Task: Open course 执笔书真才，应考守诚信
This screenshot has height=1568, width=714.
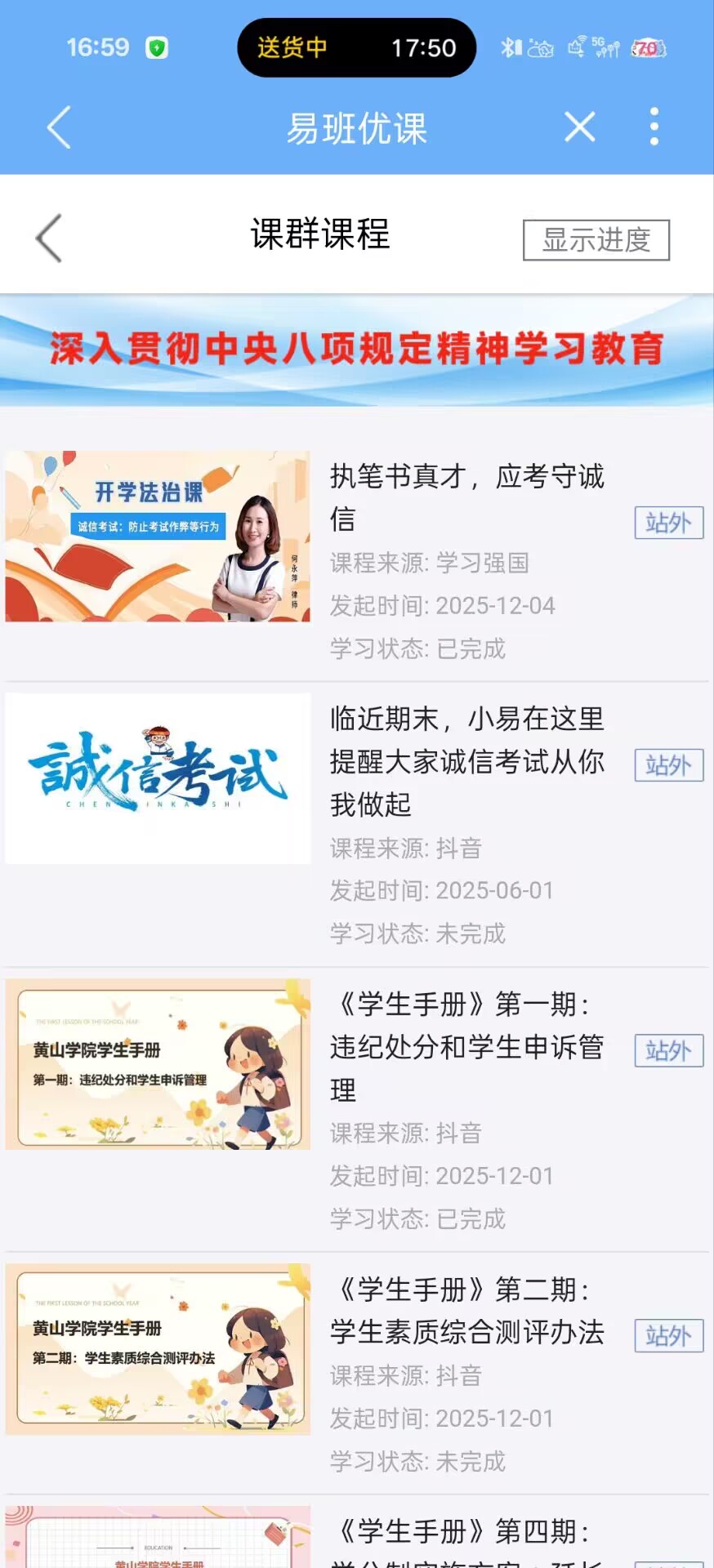Action: (x=466, y=497)
